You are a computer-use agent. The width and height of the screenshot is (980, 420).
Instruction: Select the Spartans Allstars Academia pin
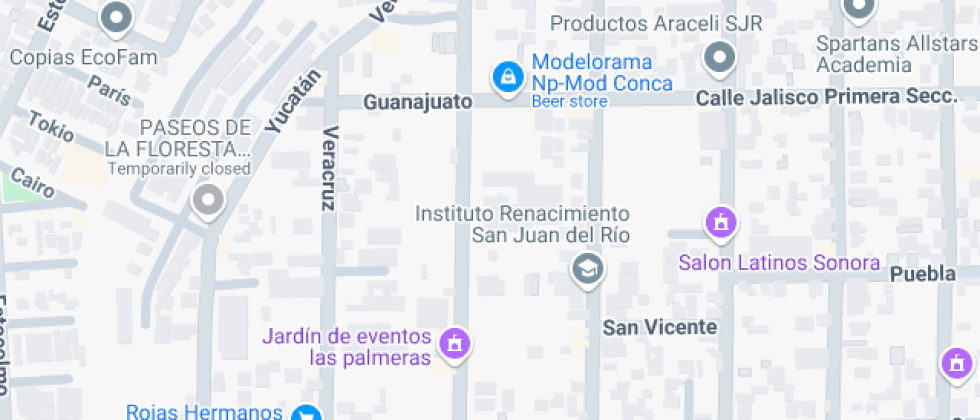coord(859,10)
